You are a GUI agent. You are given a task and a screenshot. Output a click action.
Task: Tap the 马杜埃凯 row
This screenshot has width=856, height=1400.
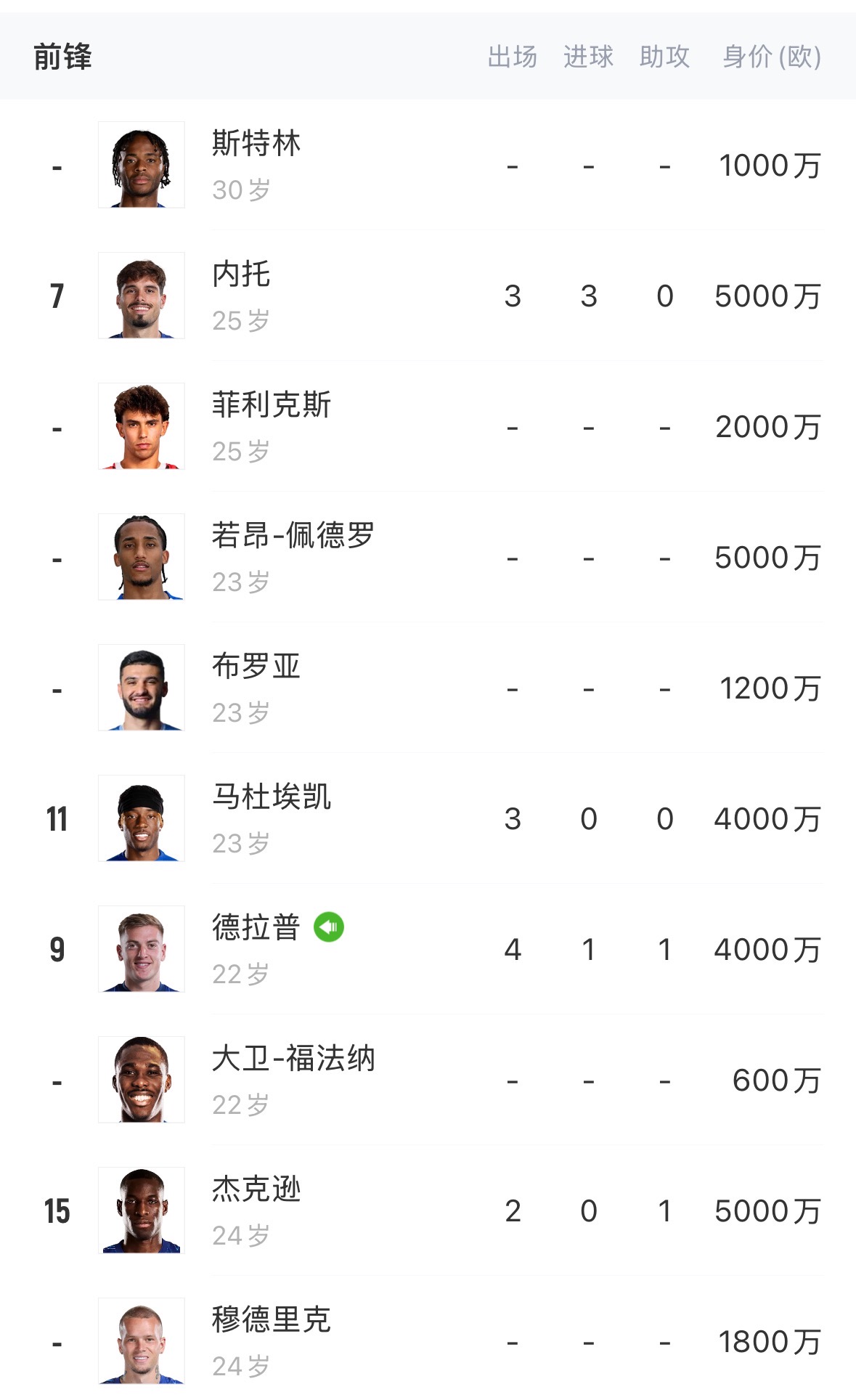click(428, 818)
